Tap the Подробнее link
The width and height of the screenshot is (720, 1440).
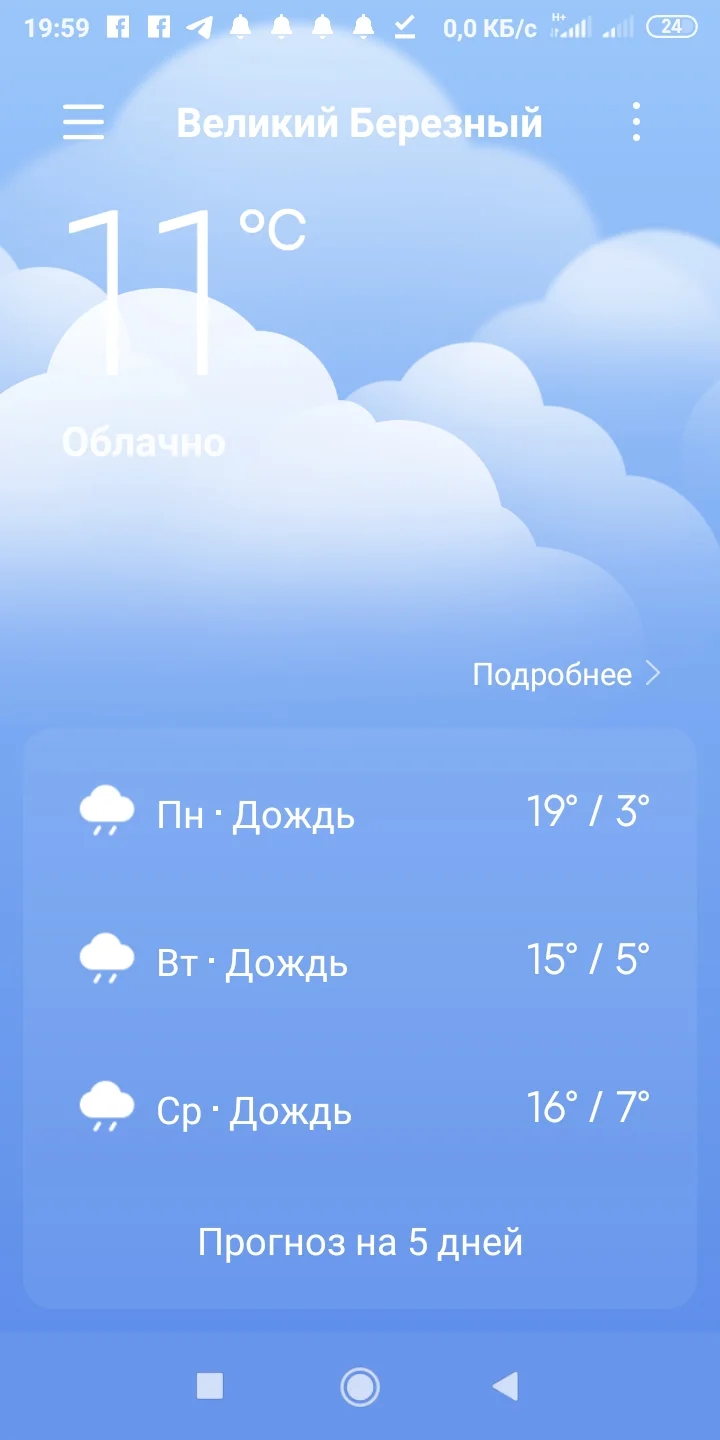(x=550, y=674)
